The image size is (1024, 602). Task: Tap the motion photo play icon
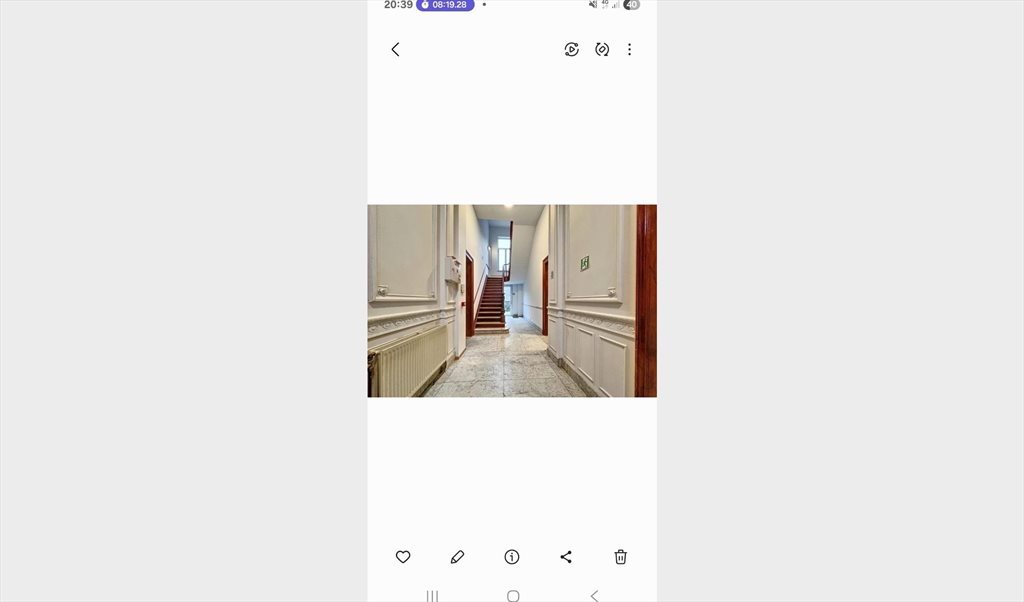(x=571, y=49)
